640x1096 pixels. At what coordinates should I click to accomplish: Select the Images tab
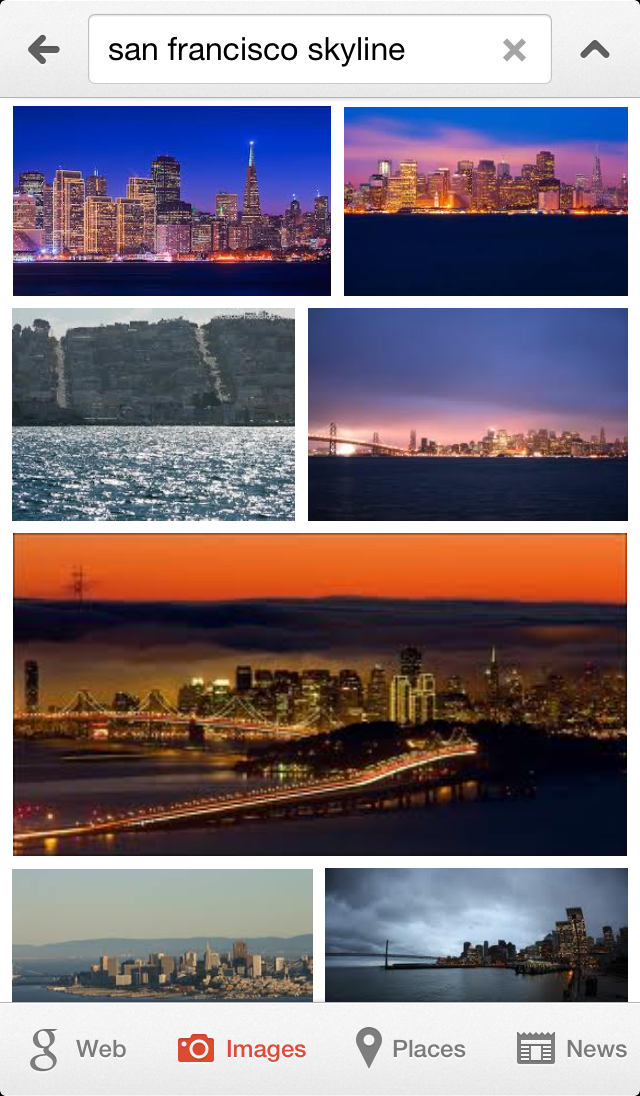tap(242, 1049)
